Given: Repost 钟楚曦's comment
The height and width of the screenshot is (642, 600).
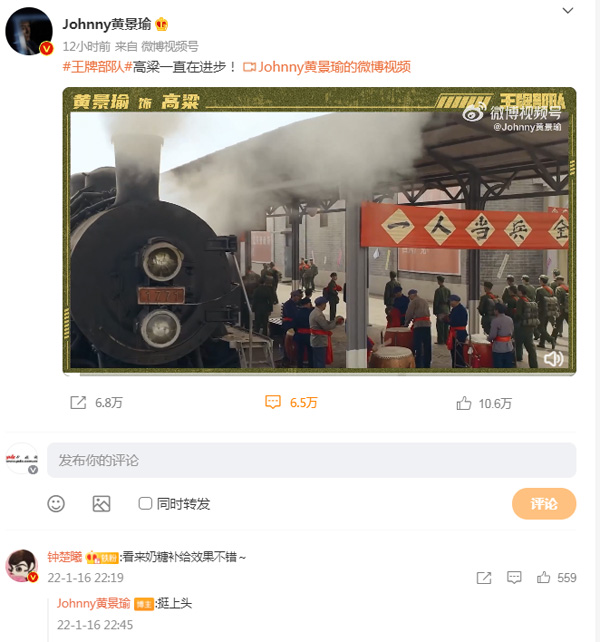Looking at the screenshot, I should 483,577.
